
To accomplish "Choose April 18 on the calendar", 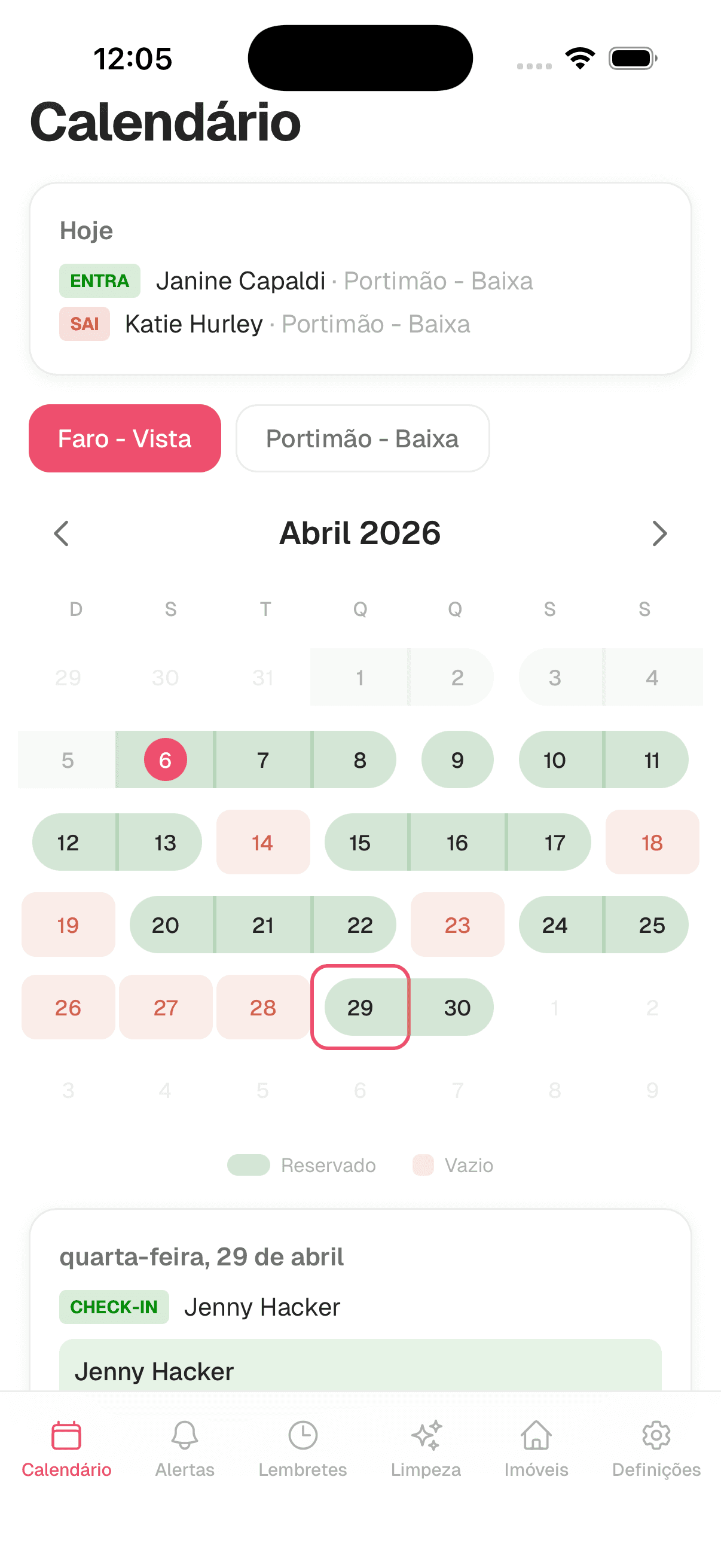I will (x=652, y=843).
